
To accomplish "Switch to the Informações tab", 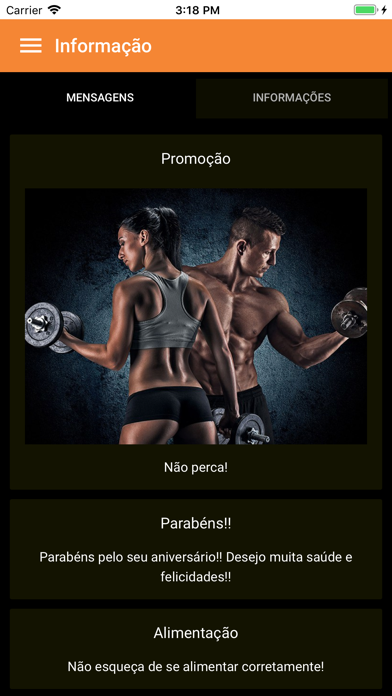I will (x=292, y=98).
